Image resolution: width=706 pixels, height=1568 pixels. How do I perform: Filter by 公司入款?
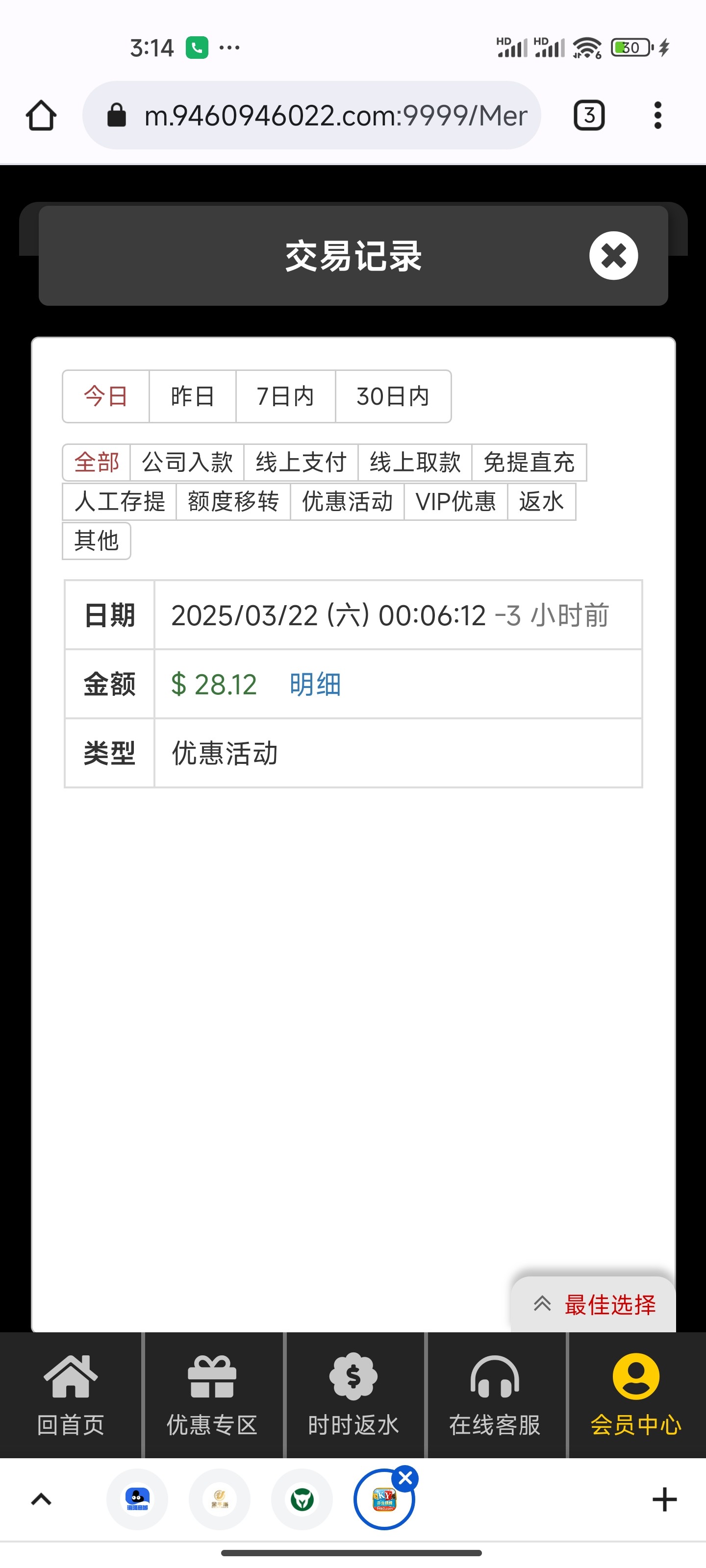pyautogui.click(x=187, y=462)
